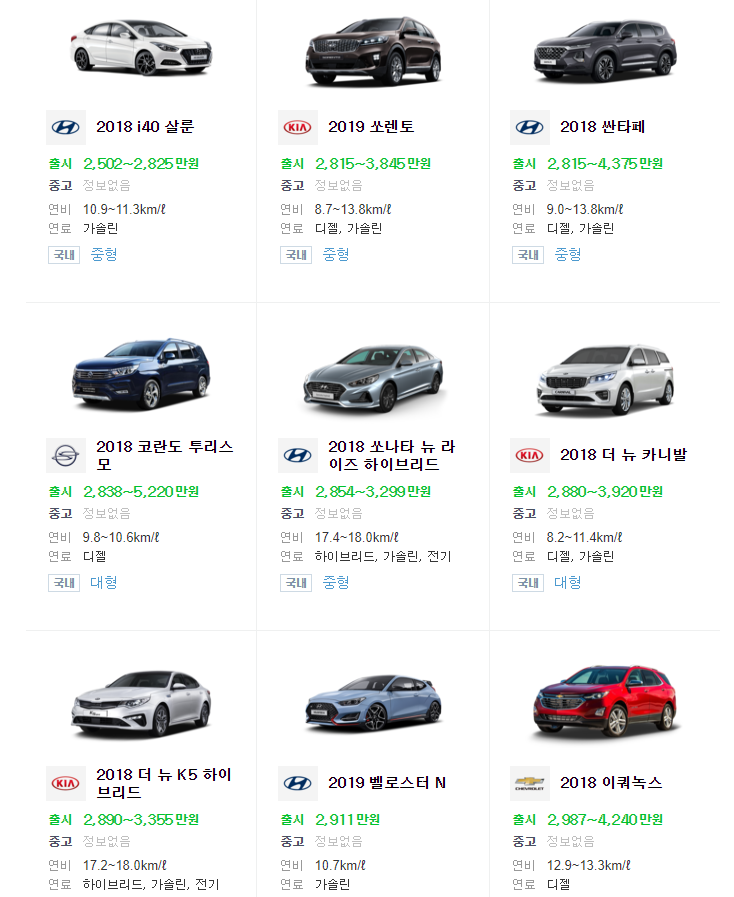Select the 2018 이쿼녹스 car card
734x897 pixels.
point(611,783)
